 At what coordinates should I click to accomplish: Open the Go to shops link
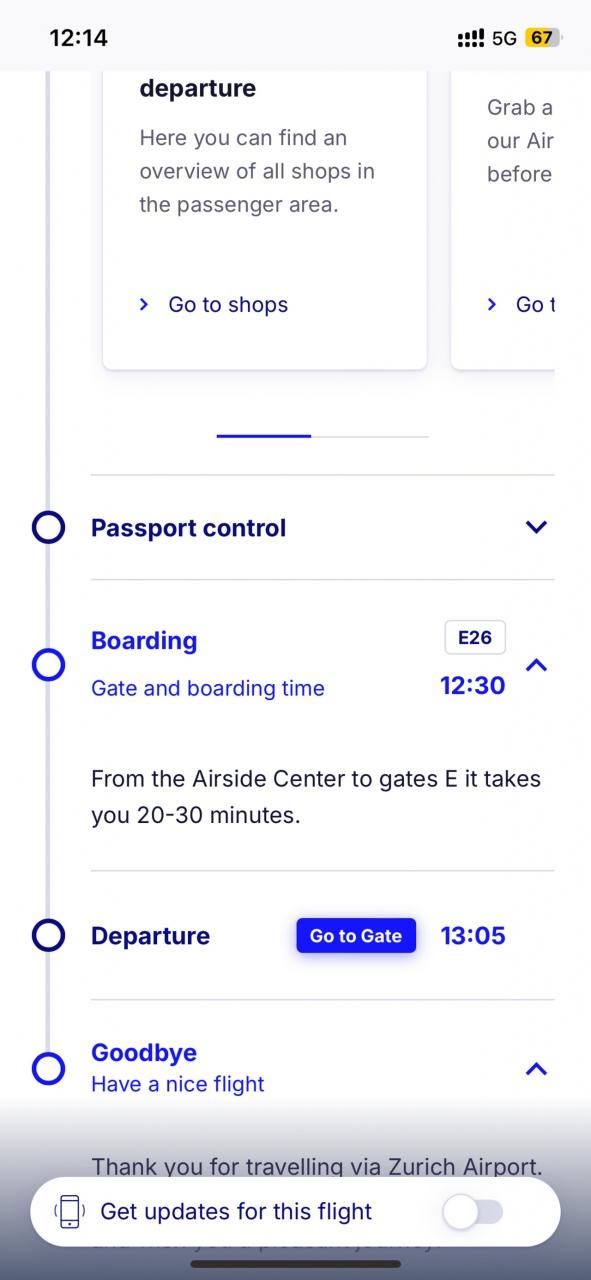click(214, 305)
